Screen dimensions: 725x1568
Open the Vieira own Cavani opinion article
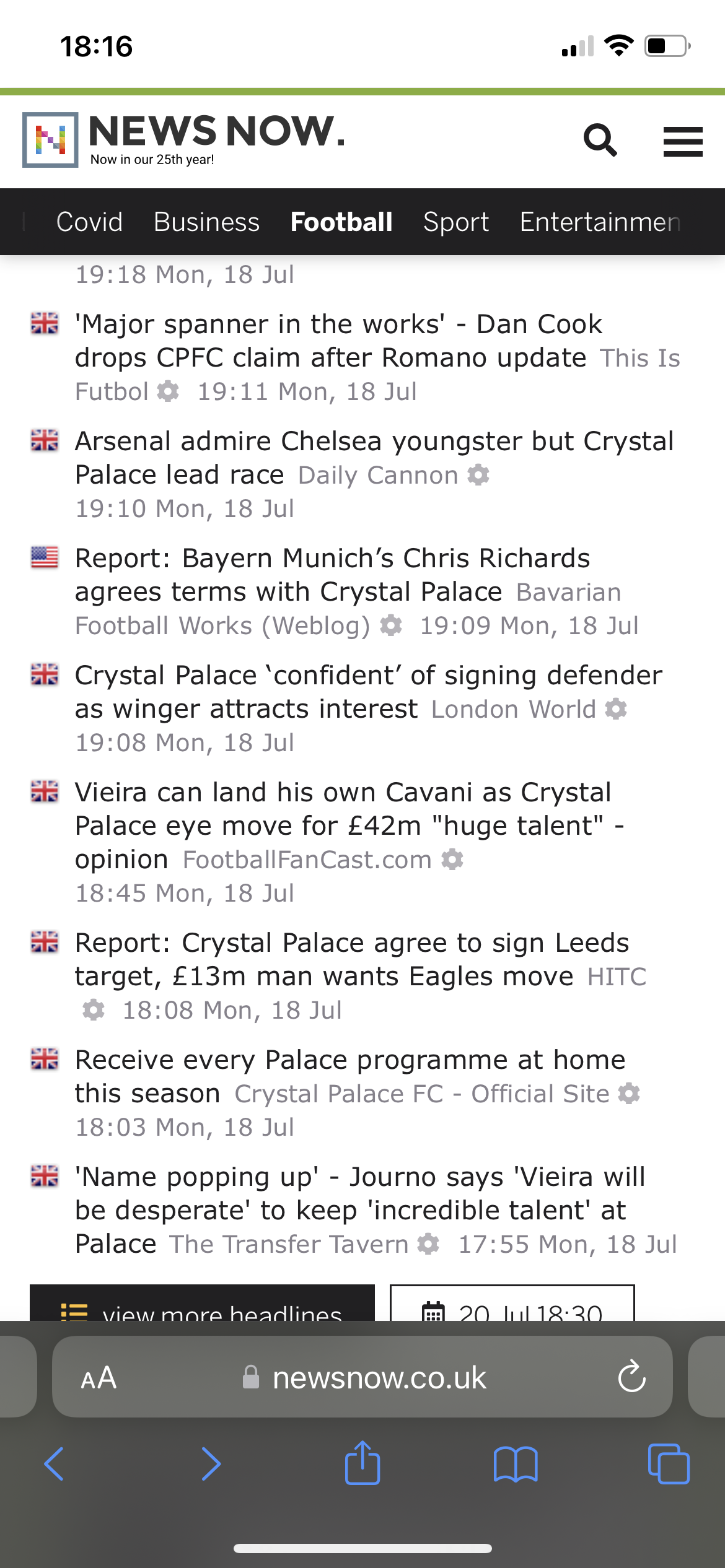coord(349,825)
